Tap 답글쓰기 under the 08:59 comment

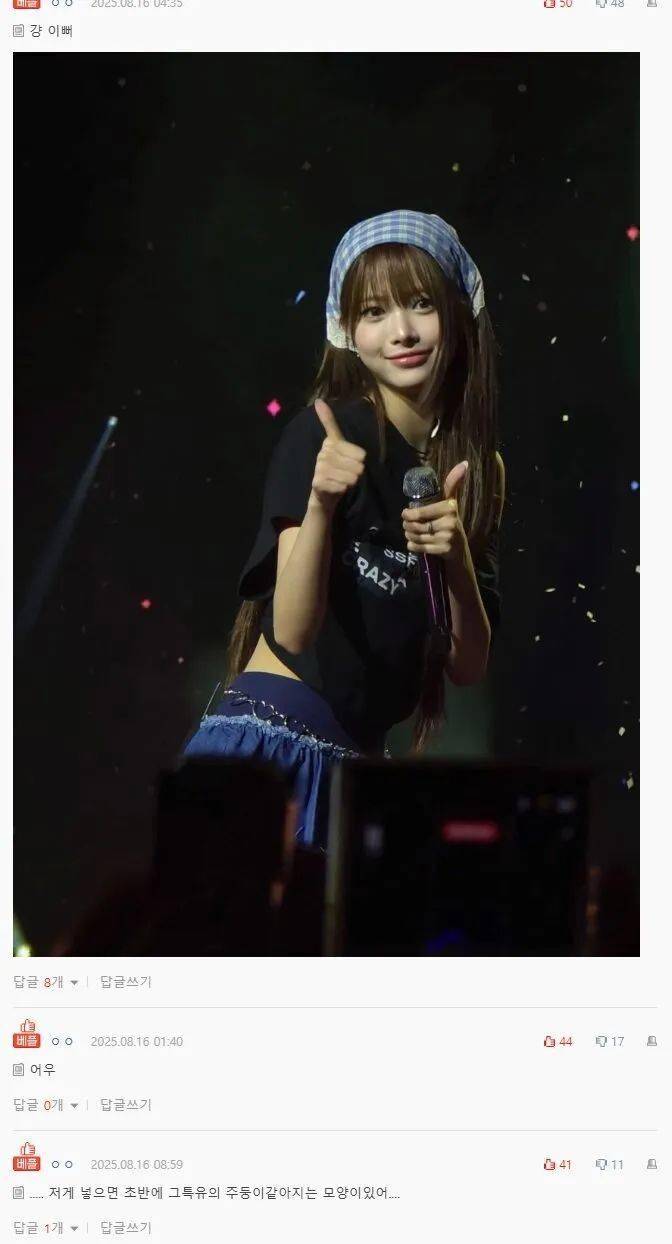tap(126, 1228)
